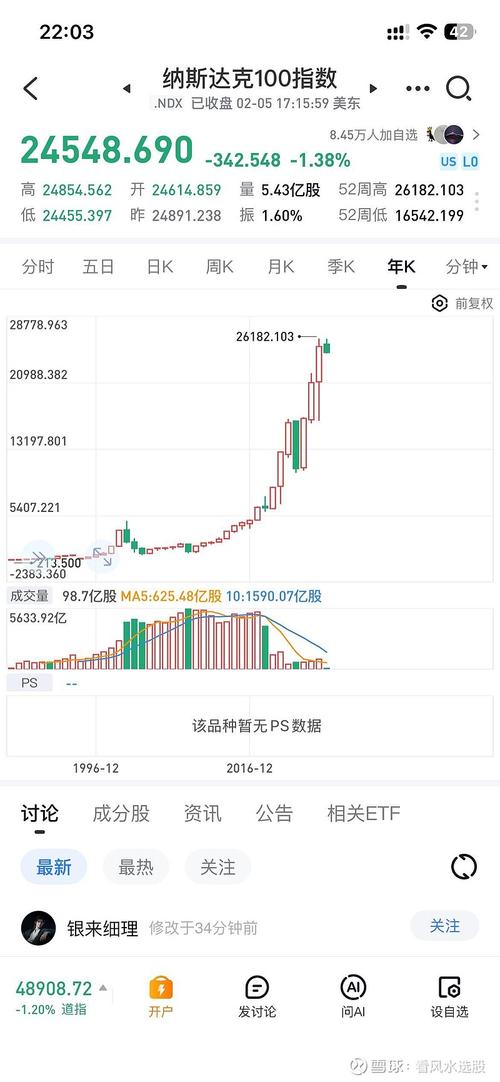Select the 季K chart tab
The width and height of the screenshot is (500, 1082).
tap(341, 267)
